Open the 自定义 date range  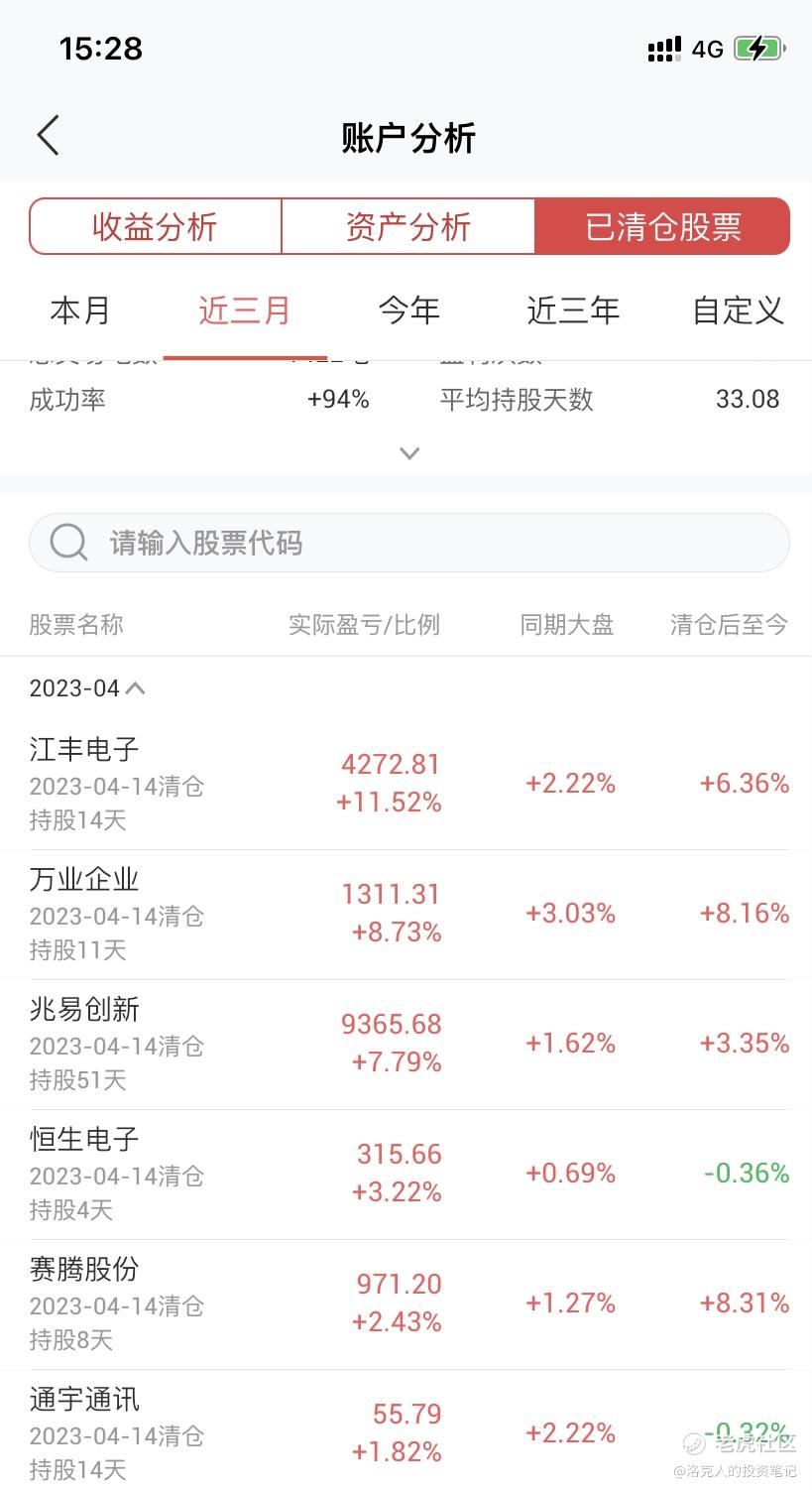[738, 310]
